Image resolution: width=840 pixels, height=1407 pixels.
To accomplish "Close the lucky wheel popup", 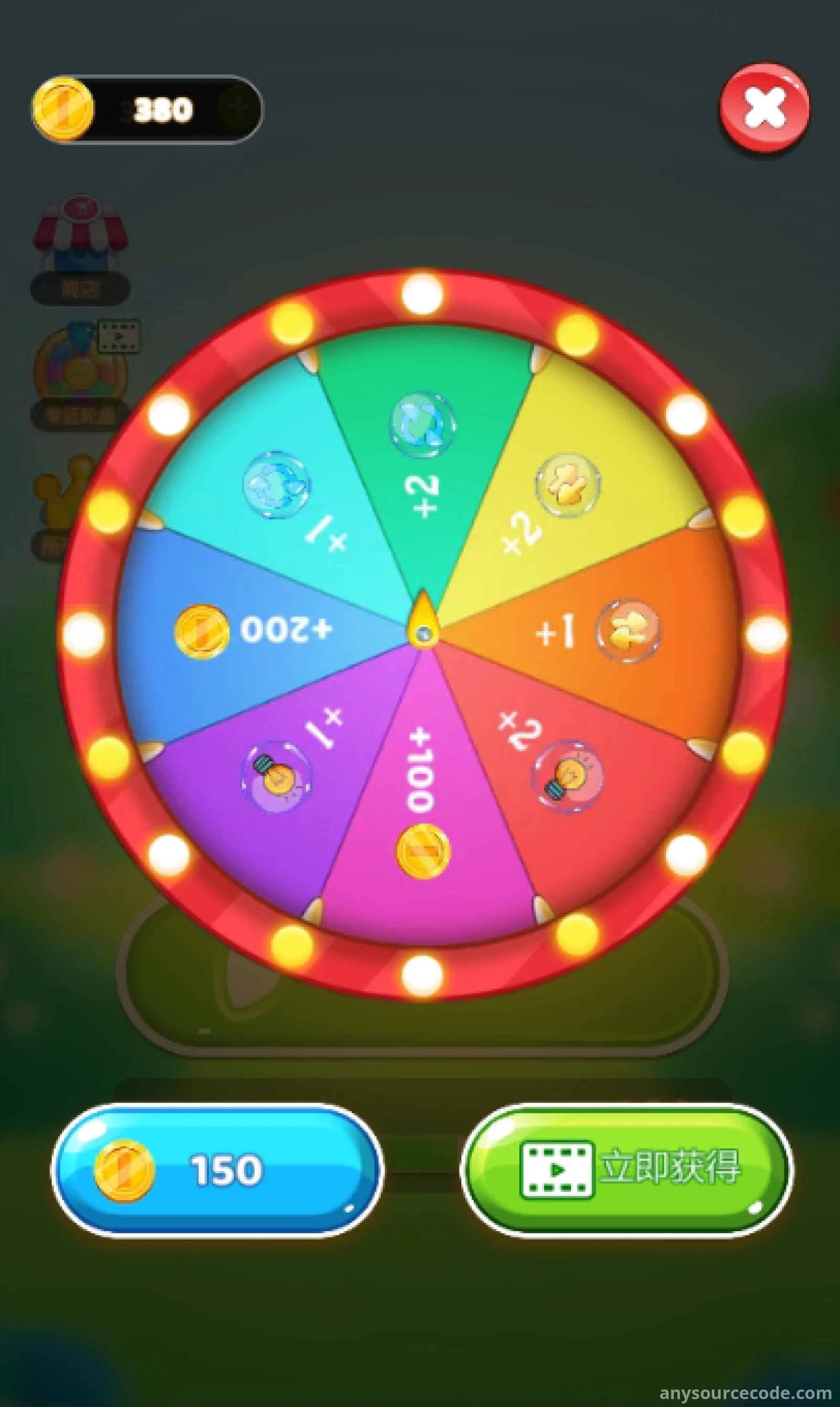I will click(764, 108).
